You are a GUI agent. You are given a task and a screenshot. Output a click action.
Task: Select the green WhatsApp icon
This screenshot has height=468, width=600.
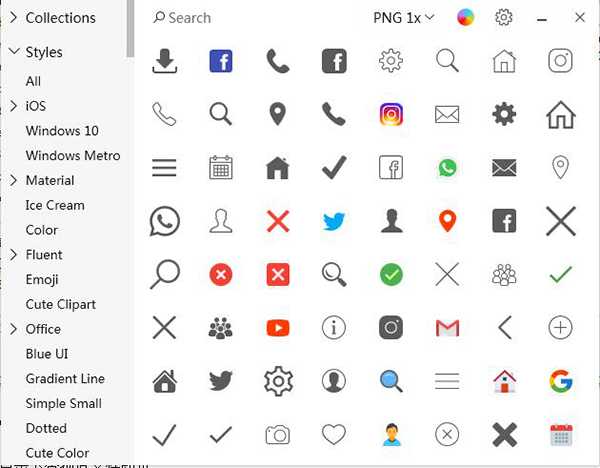(x=447, y=167)
